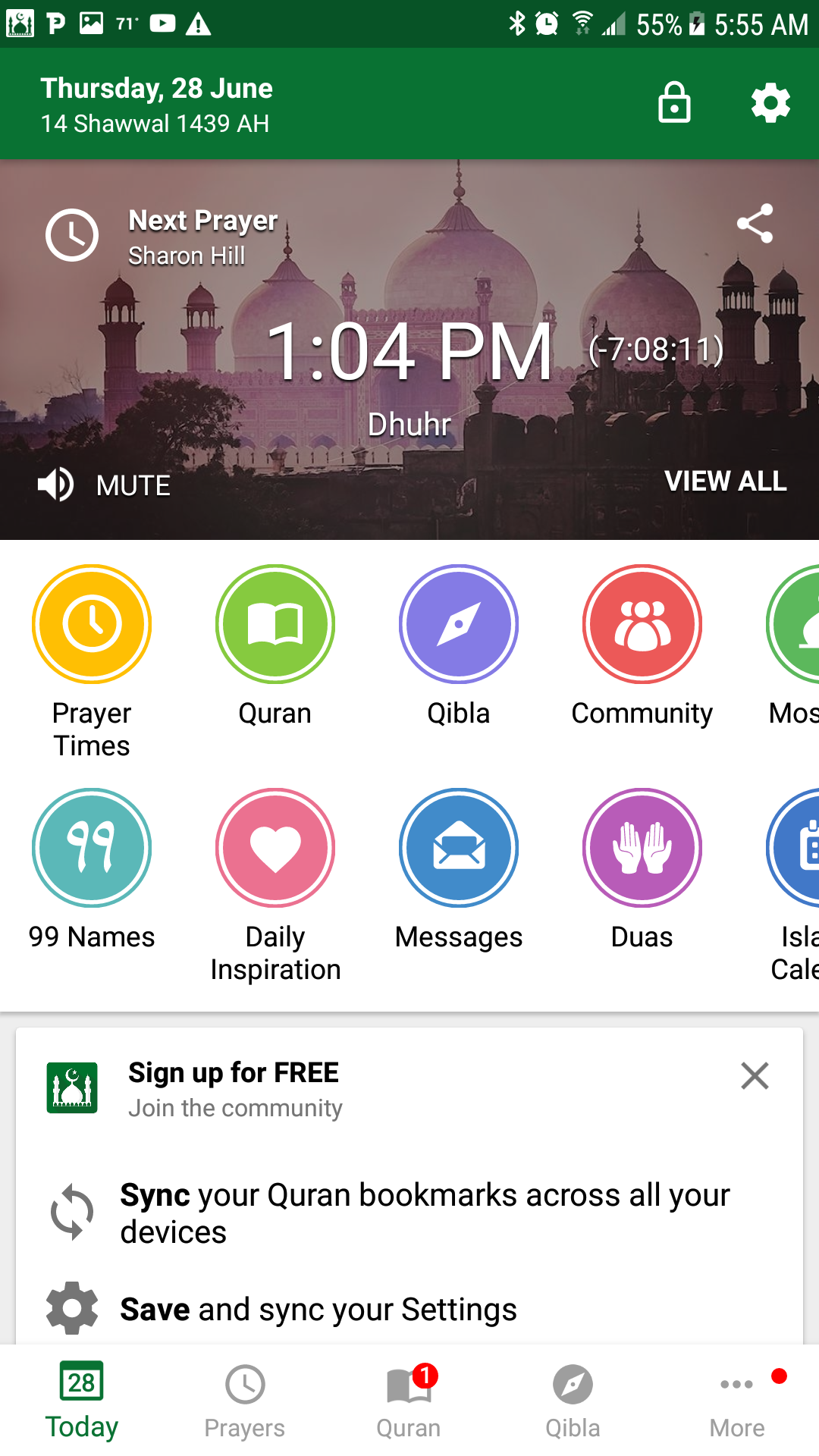Screen dimensions: 819x1456
Task: Open 99 Names
Action: [92, 848]
